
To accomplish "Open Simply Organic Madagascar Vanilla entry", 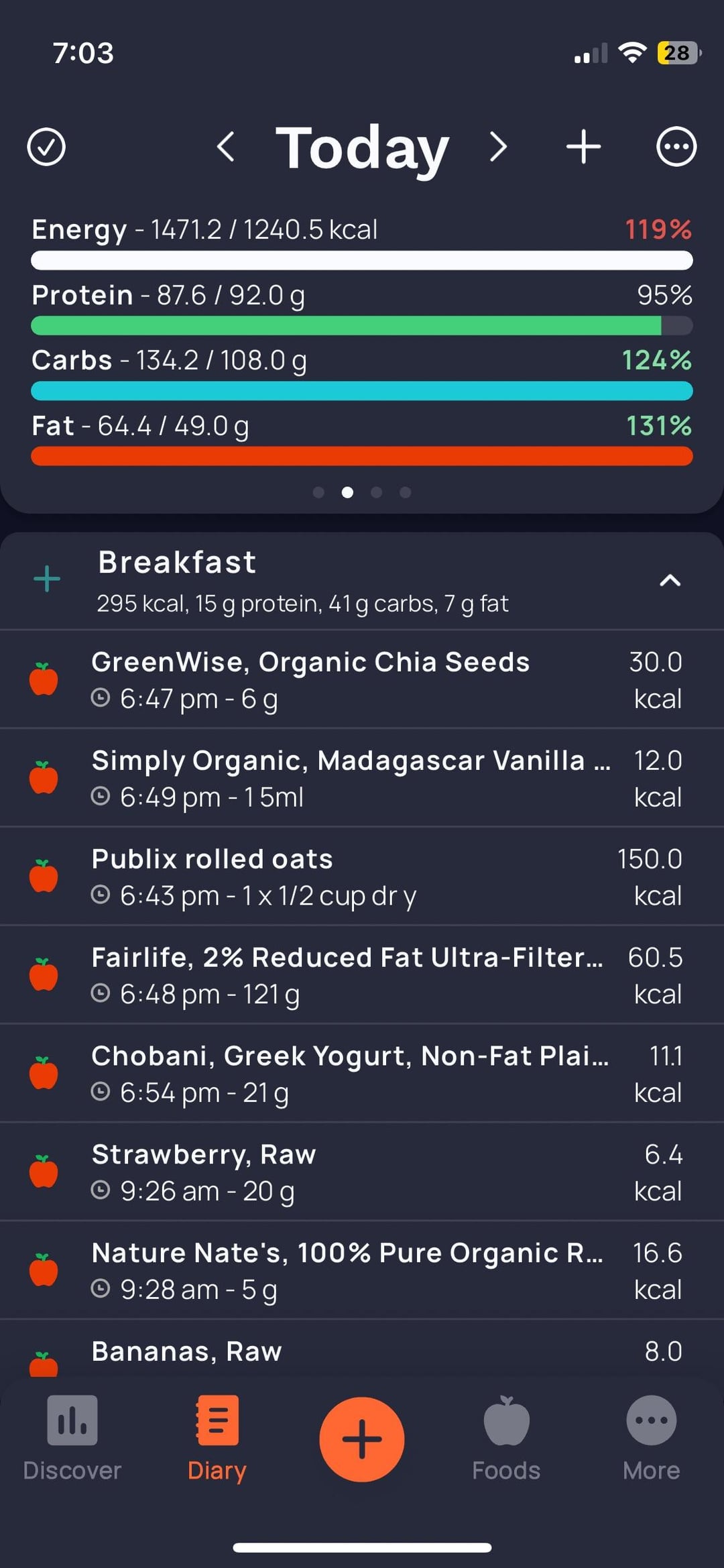I will pos(362,778).
